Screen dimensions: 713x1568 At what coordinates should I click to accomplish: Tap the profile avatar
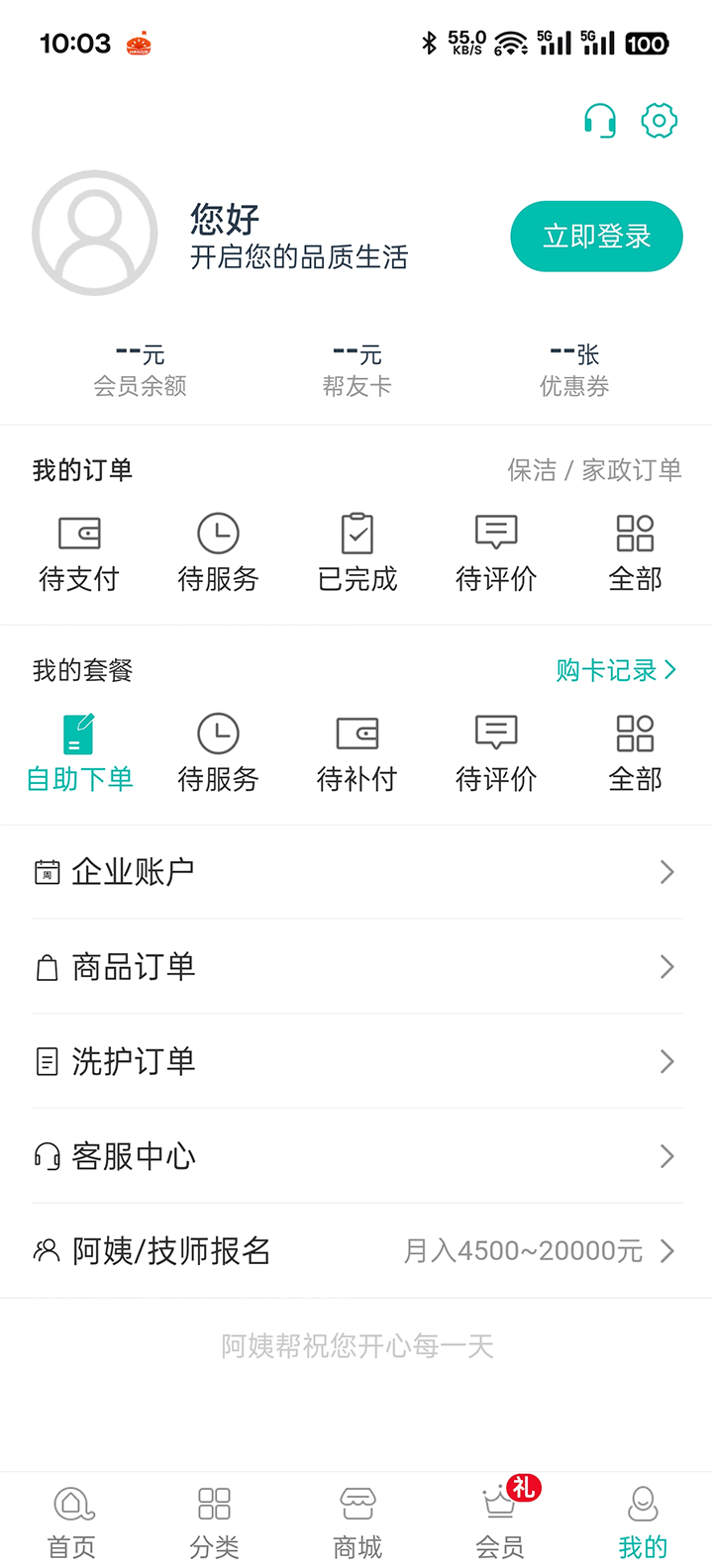click(95, 234)
